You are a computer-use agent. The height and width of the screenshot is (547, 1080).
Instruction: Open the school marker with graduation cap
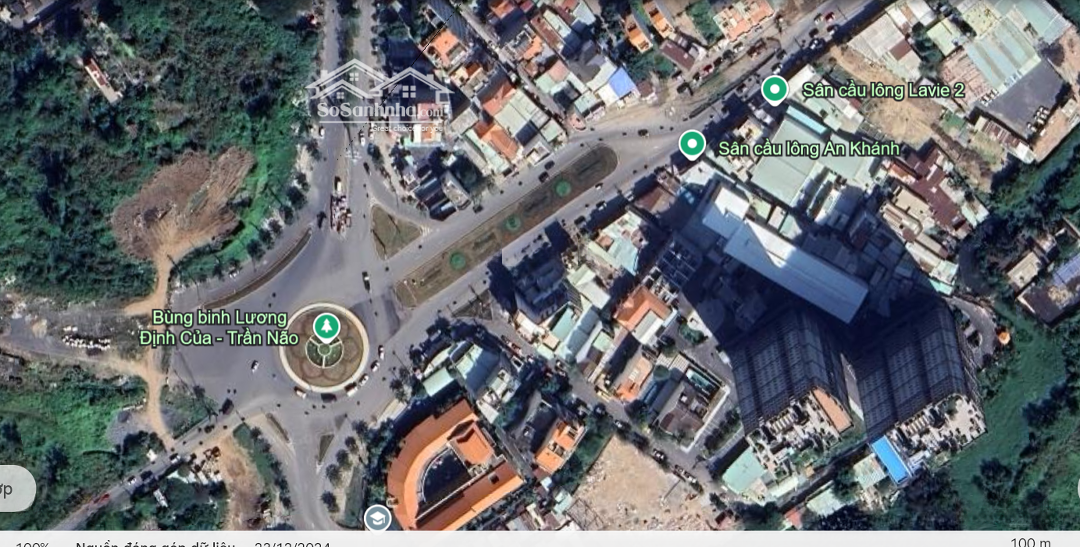tap(377, 518)
